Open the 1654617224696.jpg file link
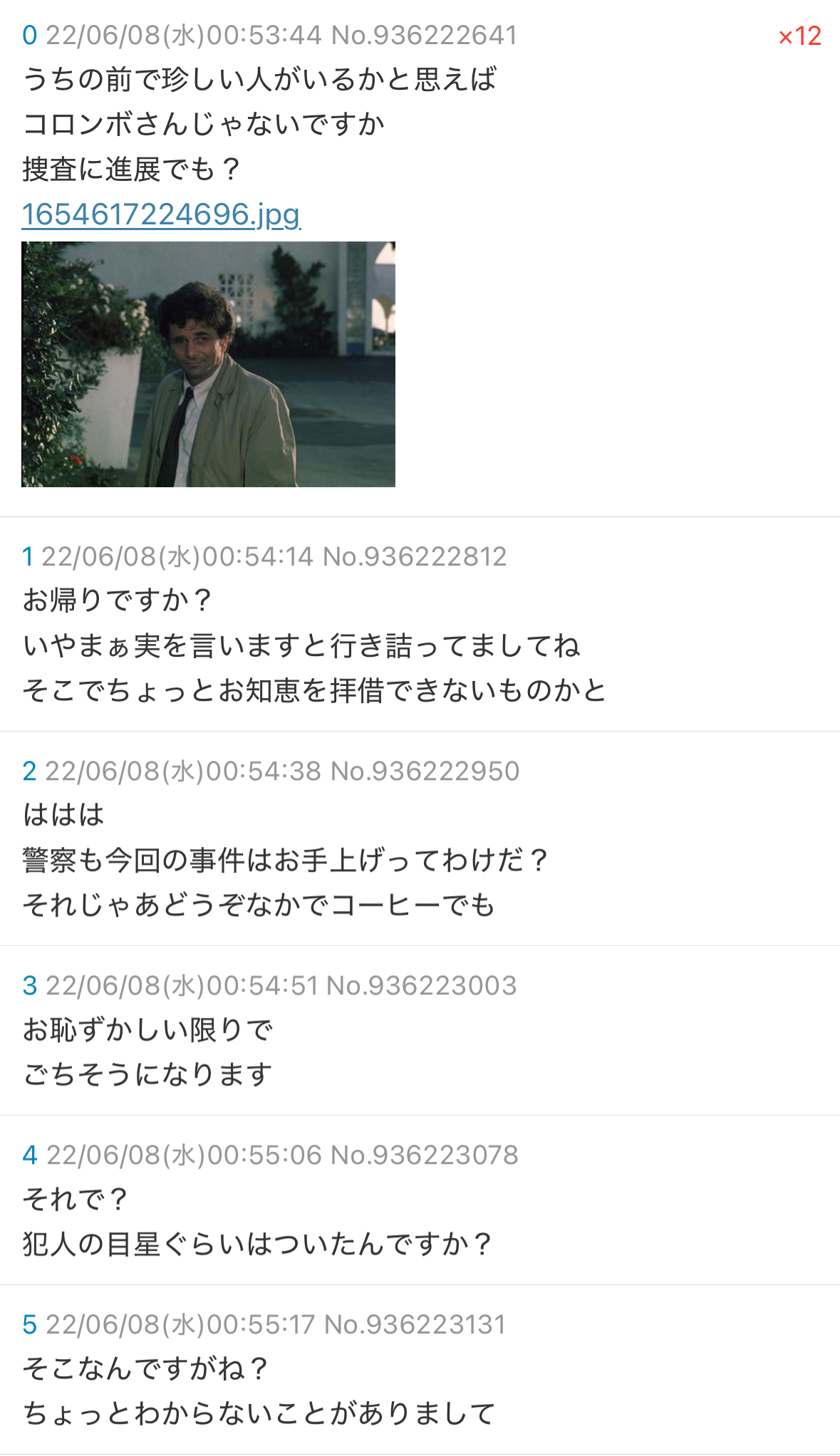Viewport: 840px width, 1456px height. [x=161, y=214]
